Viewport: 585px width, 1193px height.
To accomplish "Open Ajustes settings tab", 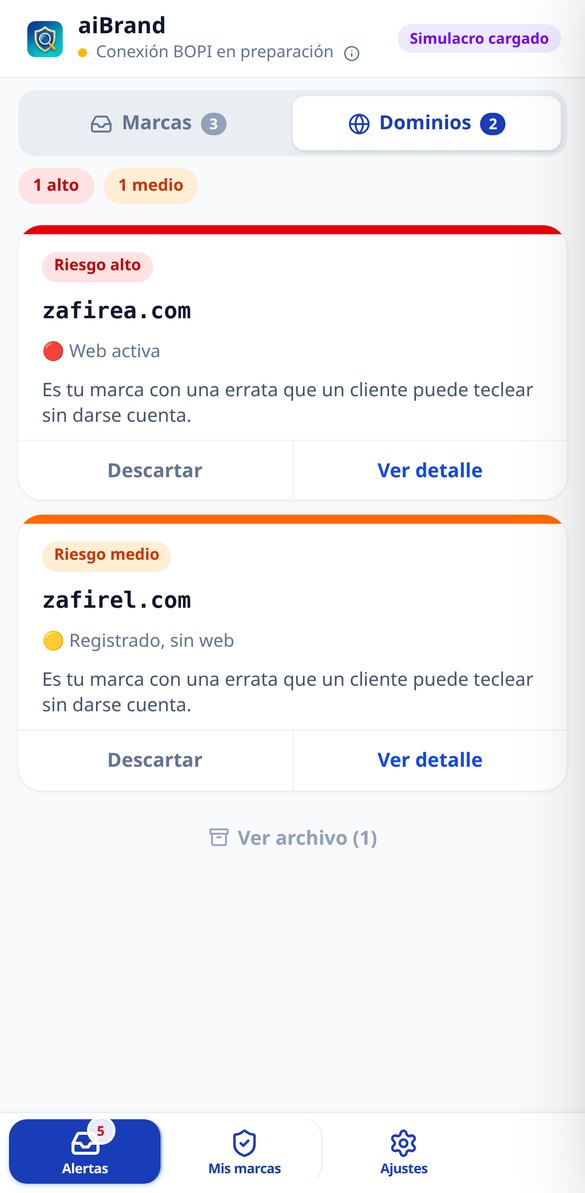I will coord(404,1151).
